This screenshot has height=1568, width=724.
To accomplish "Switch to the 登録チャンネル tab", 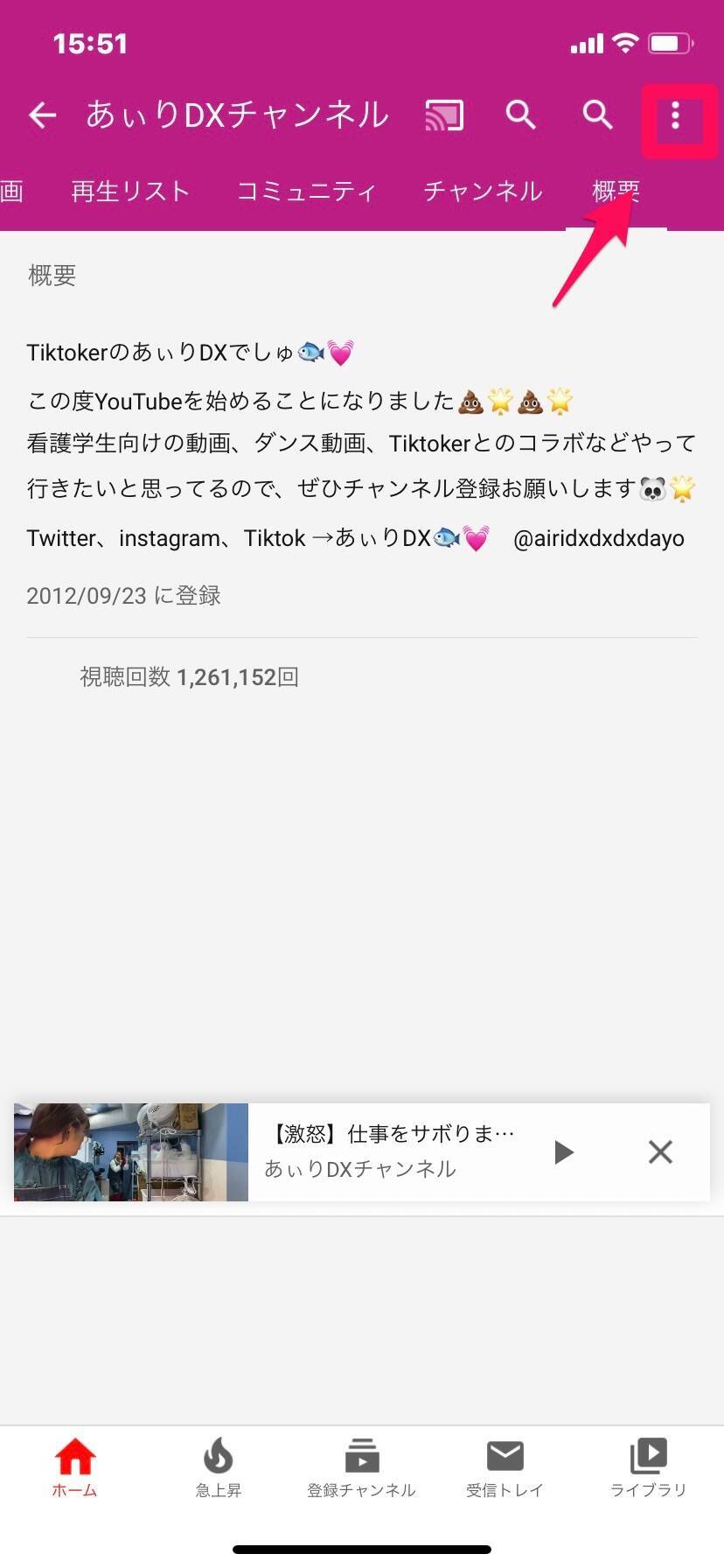I will tap(361, 1467).
